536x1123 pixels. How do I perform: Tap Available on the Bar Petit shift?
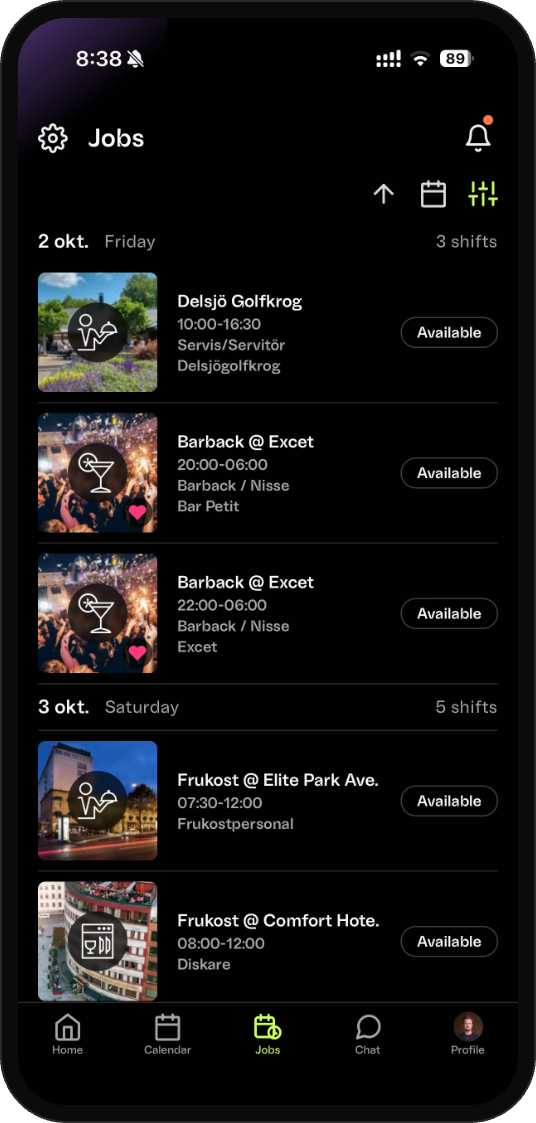449,473
